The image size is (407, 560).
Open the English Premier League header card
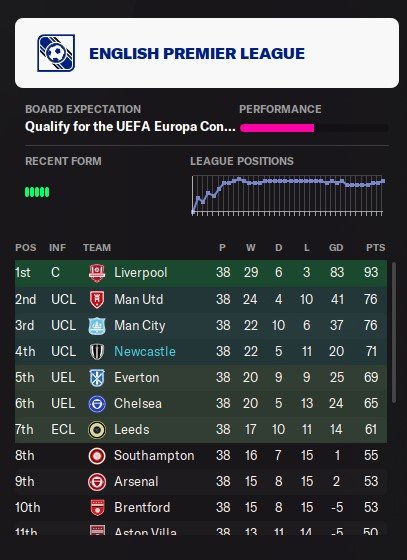click(207, 53)
